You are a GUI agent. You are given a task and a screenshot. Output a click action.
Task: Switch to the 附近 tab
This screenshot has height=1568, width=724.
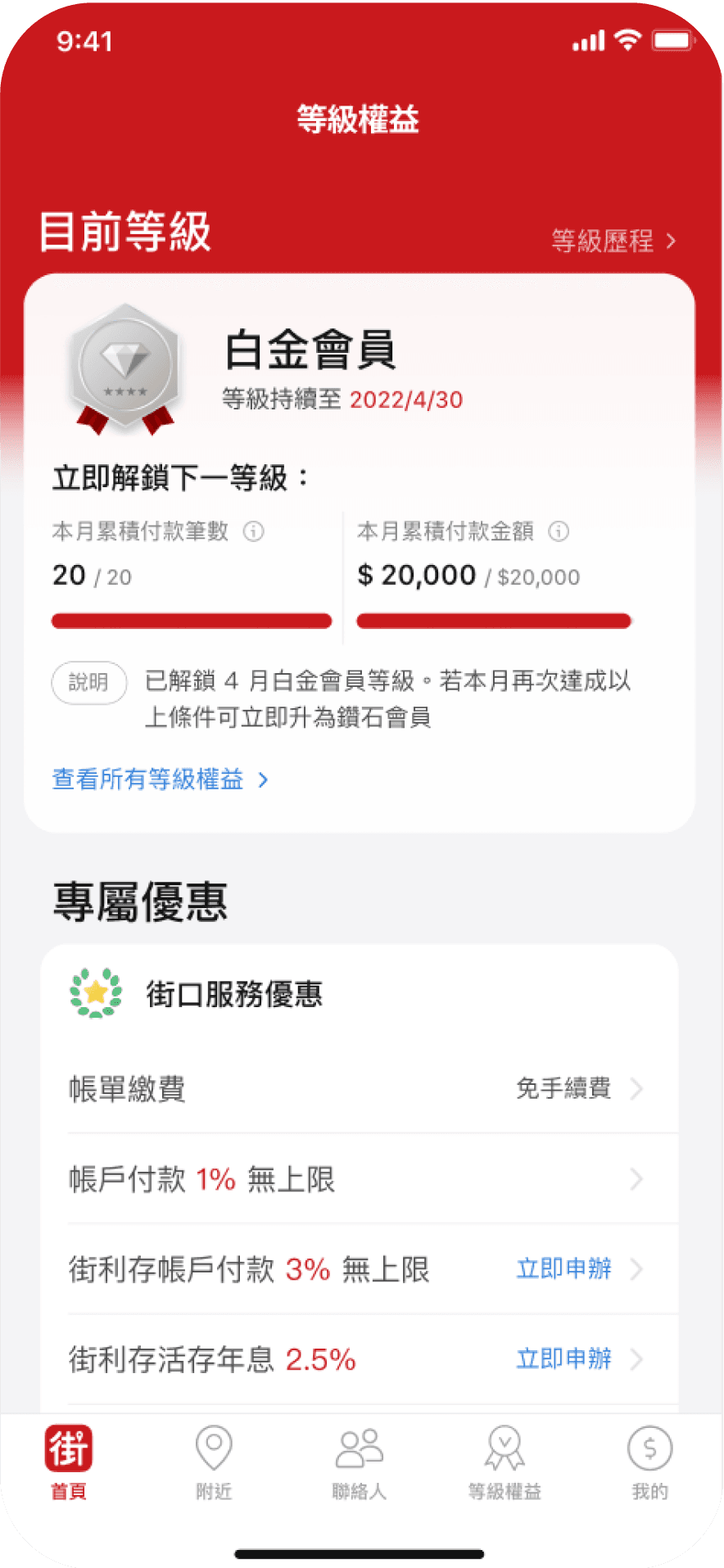(x=214, y=1463)
